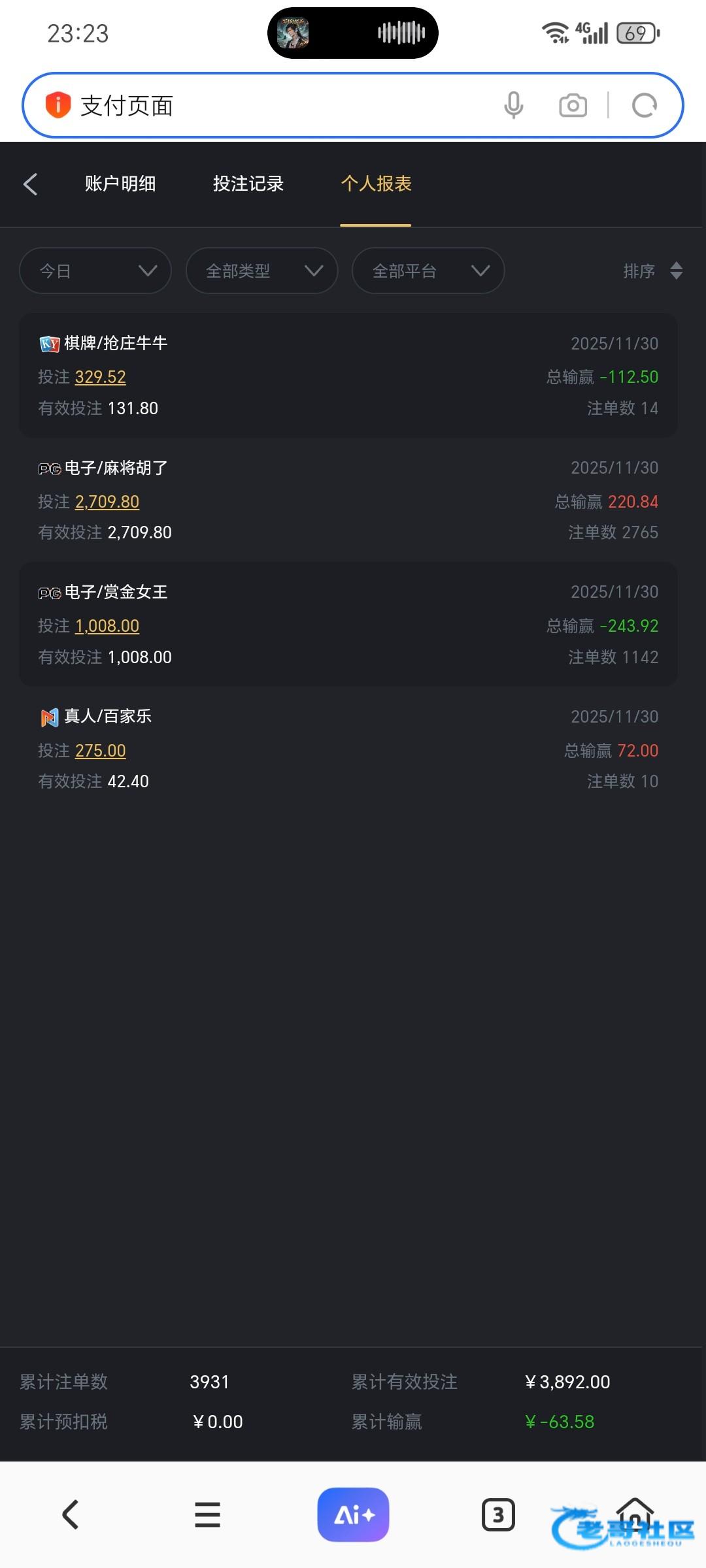706x1568 pixels.
Task: Open the 1,008.00 bet amount link
Action: (x=107, y=626)
